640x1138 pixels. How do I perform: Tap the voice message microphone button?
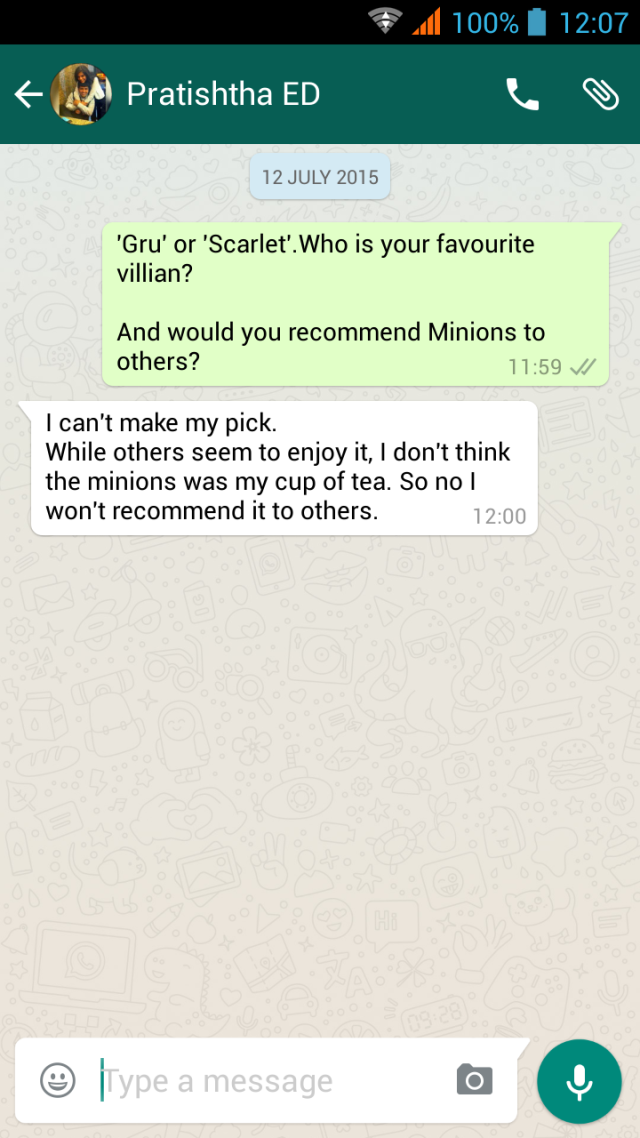579,1081
